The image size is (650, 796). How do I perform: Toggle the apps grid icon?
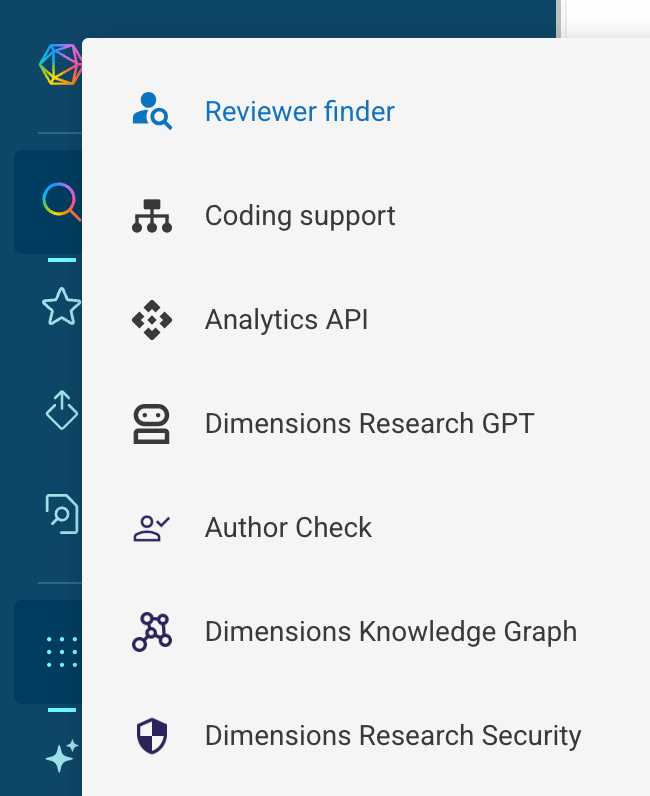[62, 652]
